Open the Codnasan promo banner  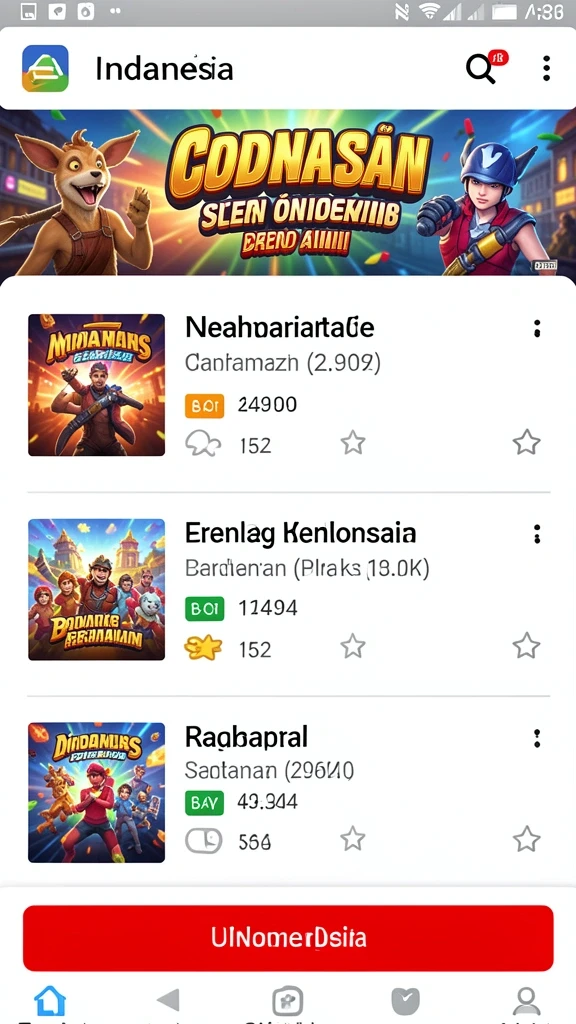(x=288, y=193)
